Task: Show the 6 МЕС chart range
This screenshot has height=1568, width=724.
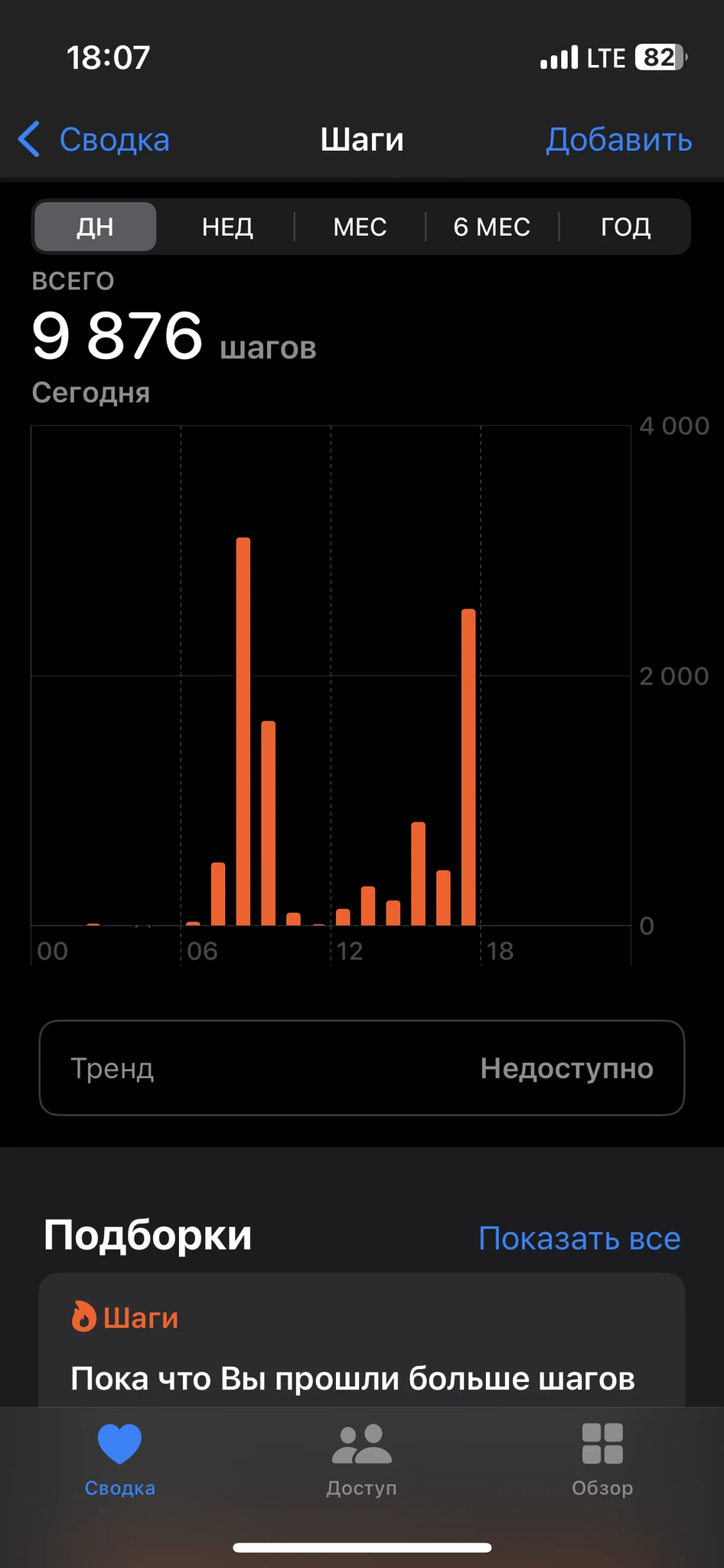Action: tap(491, 227)
